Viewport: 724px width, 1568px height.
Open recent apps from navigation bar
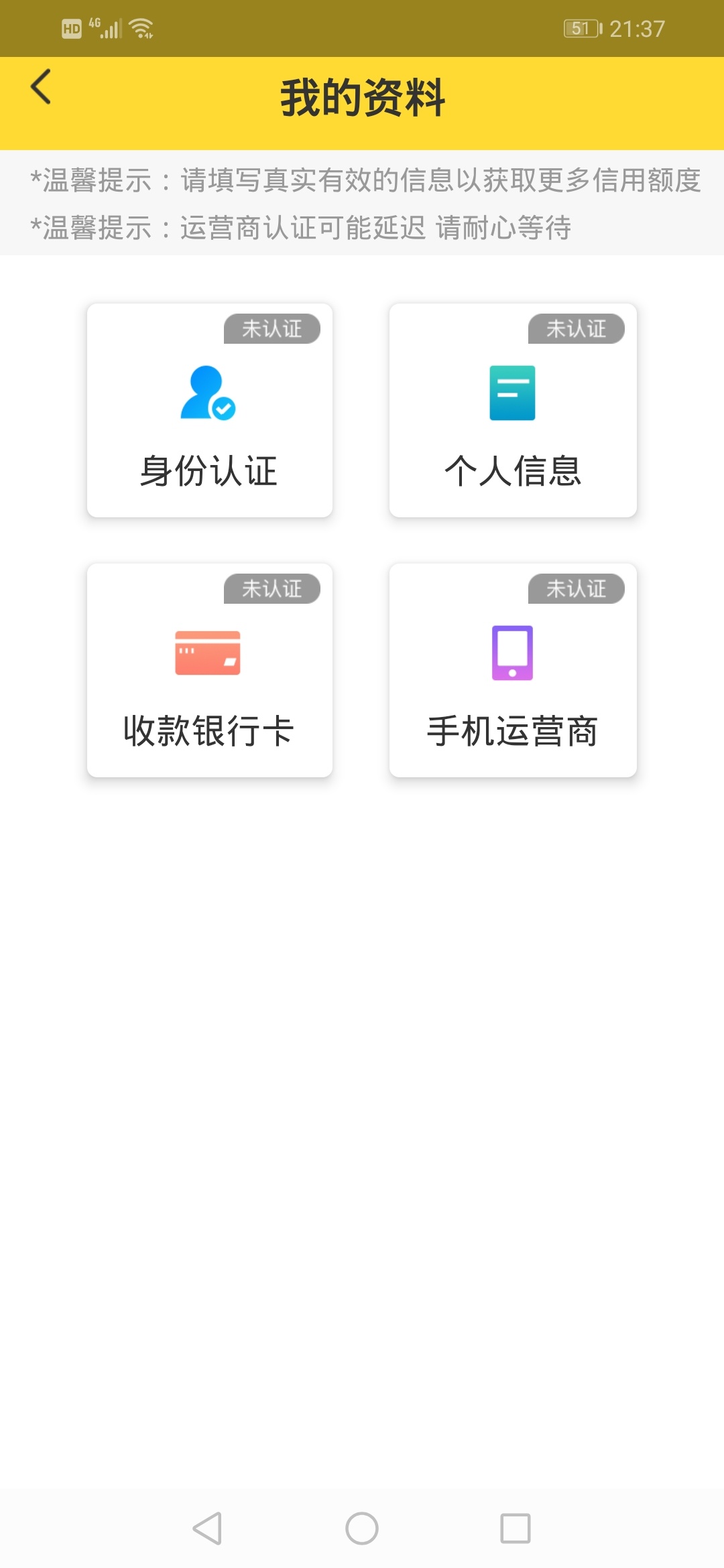pos(516,1528)
